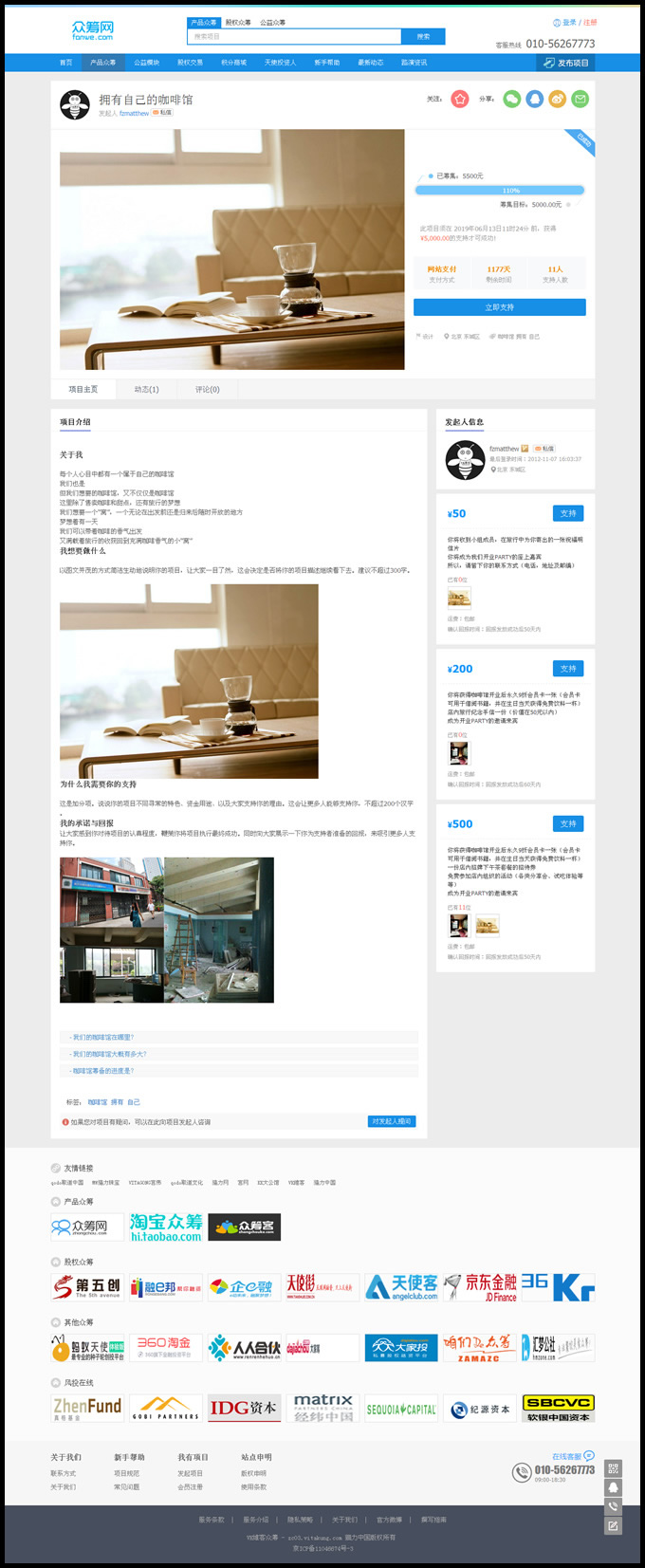Viewport: 645px width, 1568px height.
Task: Open the 首页 nav item
Action: [x=65, y=63]
